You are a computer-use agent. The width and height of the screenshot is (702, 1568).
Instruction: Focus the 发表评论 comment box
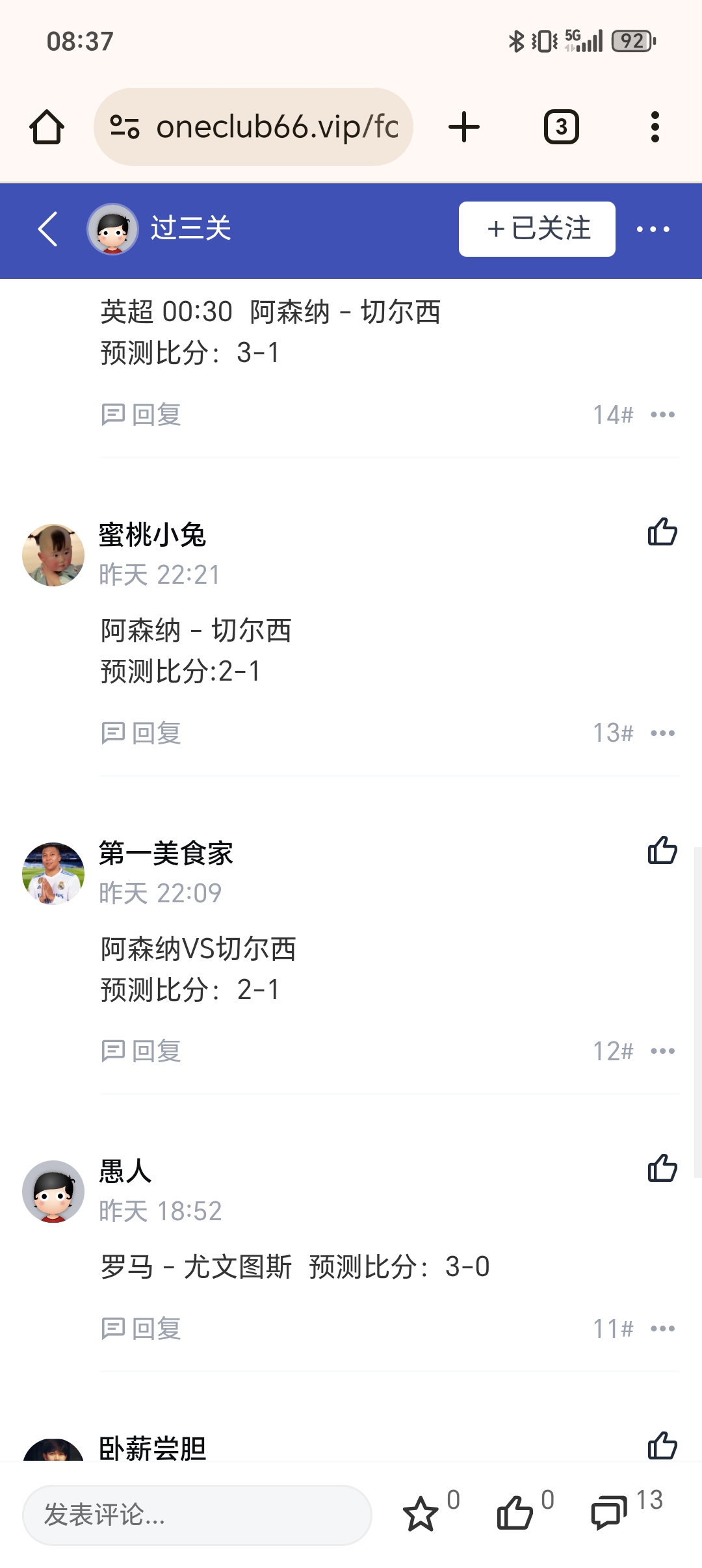tap(197, 1515)
